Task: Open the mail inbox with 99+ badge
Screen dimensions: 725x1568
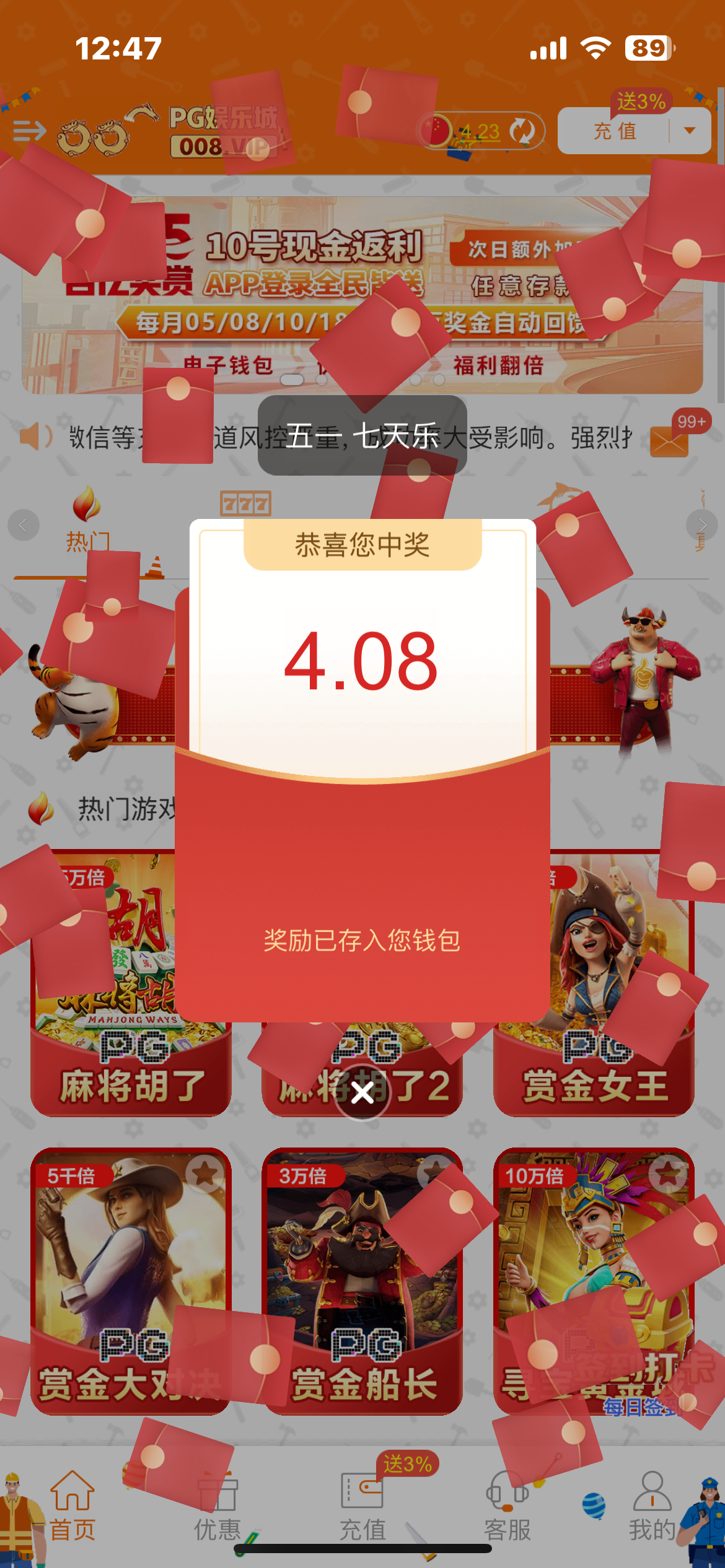Action: point(669,441)
